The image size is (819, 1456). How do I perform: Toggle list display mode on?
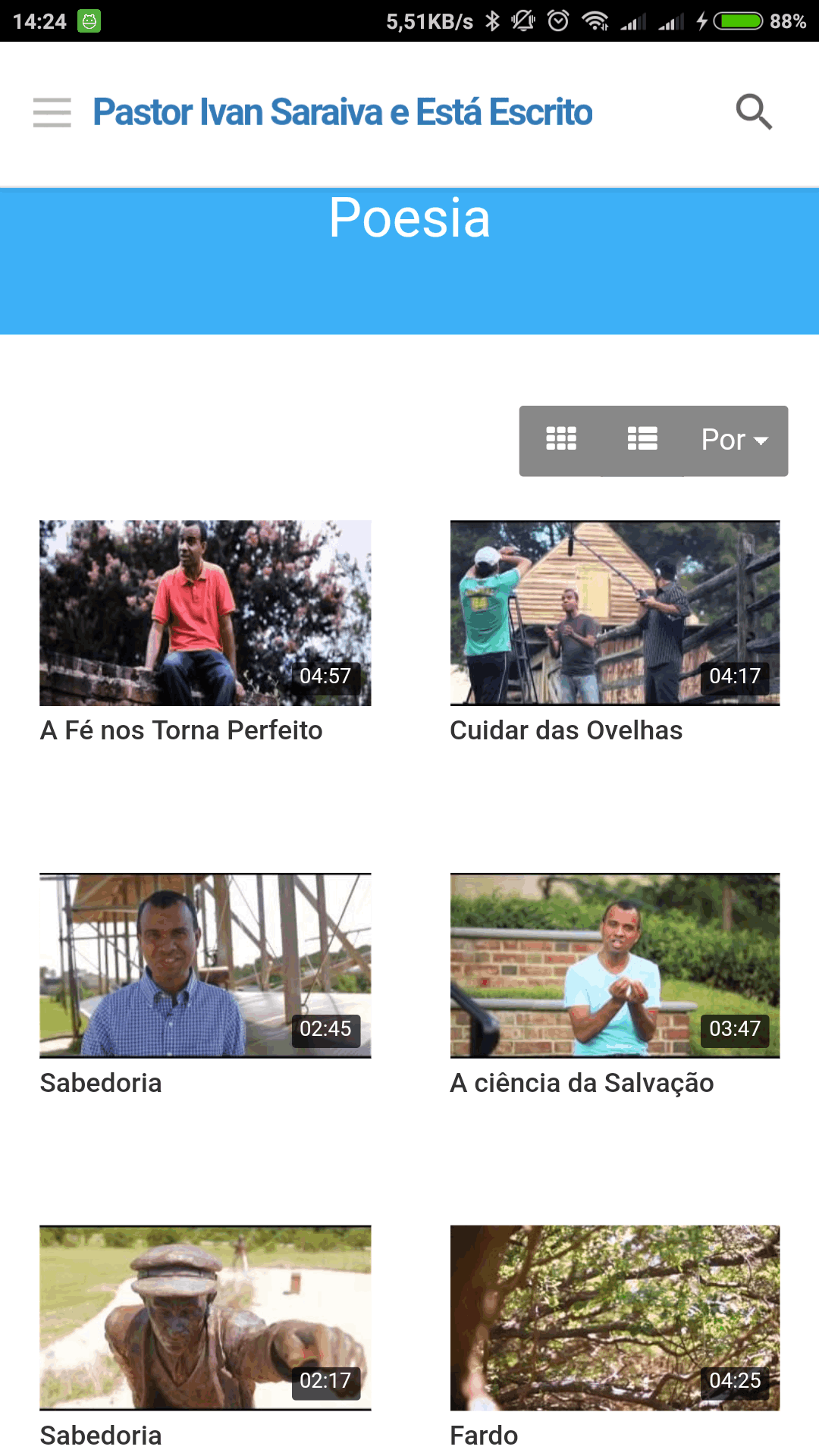coord(642,440)
